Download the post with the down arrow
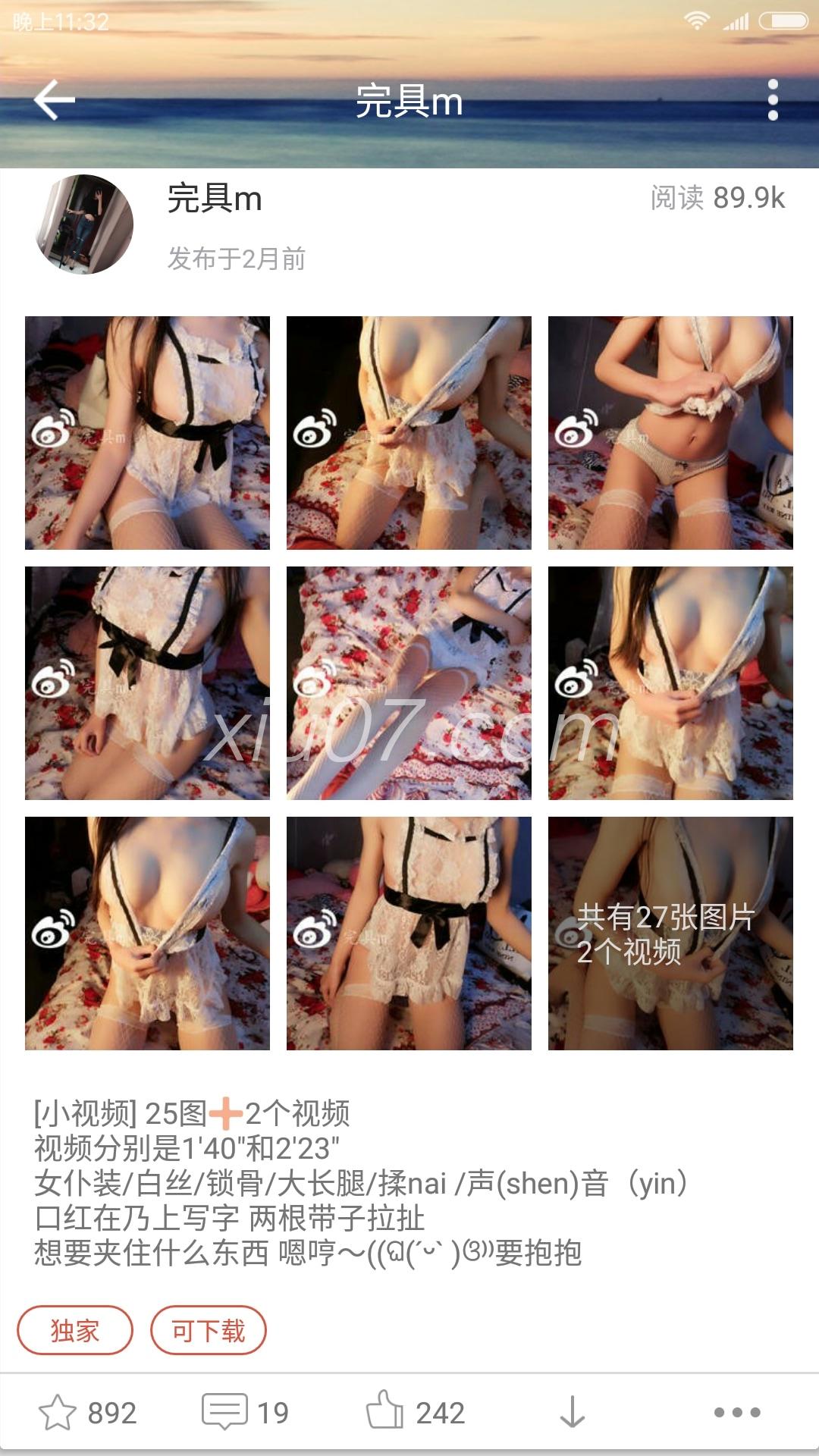 click(573, 1413)
